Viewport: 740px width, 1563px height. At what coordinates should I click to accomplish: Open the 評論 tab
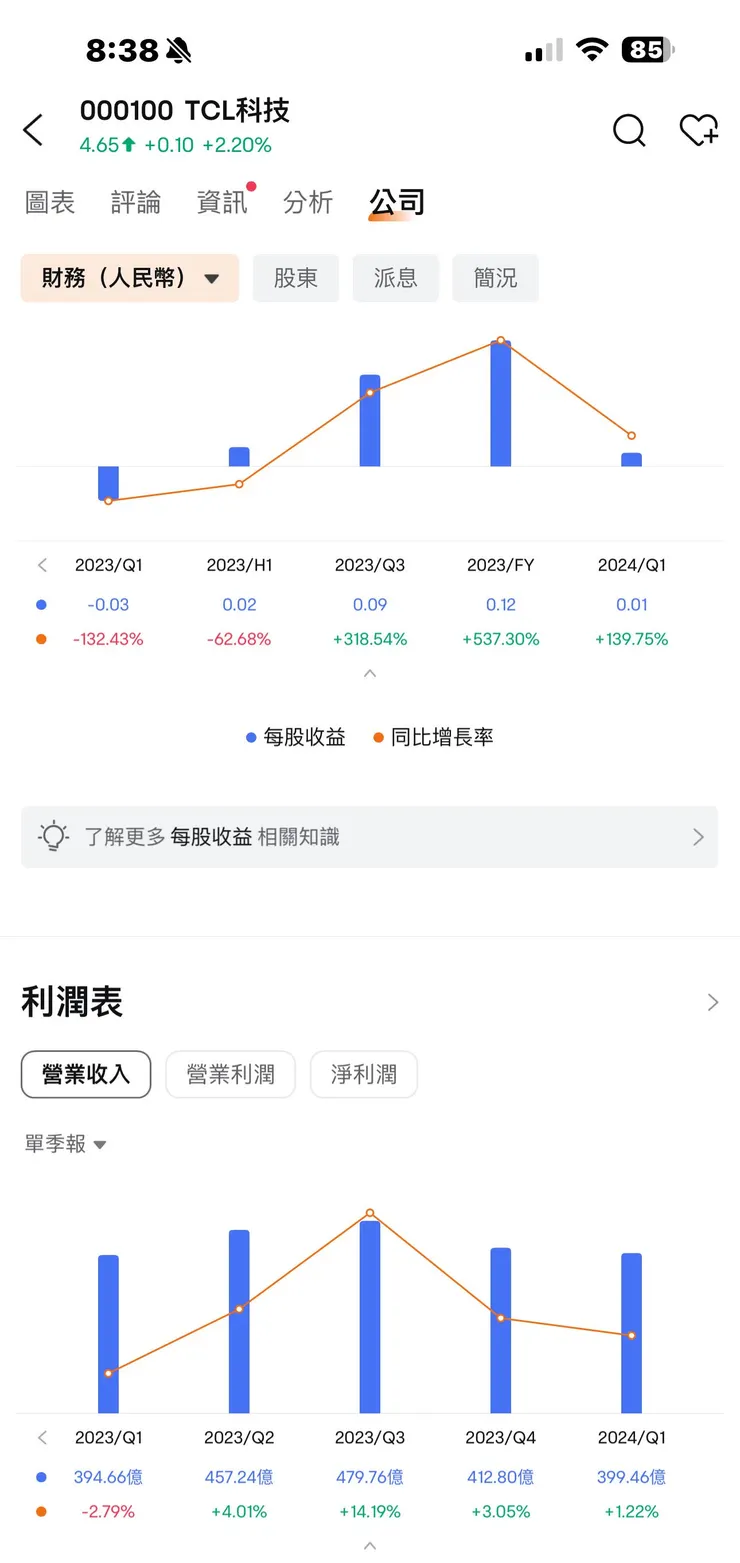click(x=137, y=202)
